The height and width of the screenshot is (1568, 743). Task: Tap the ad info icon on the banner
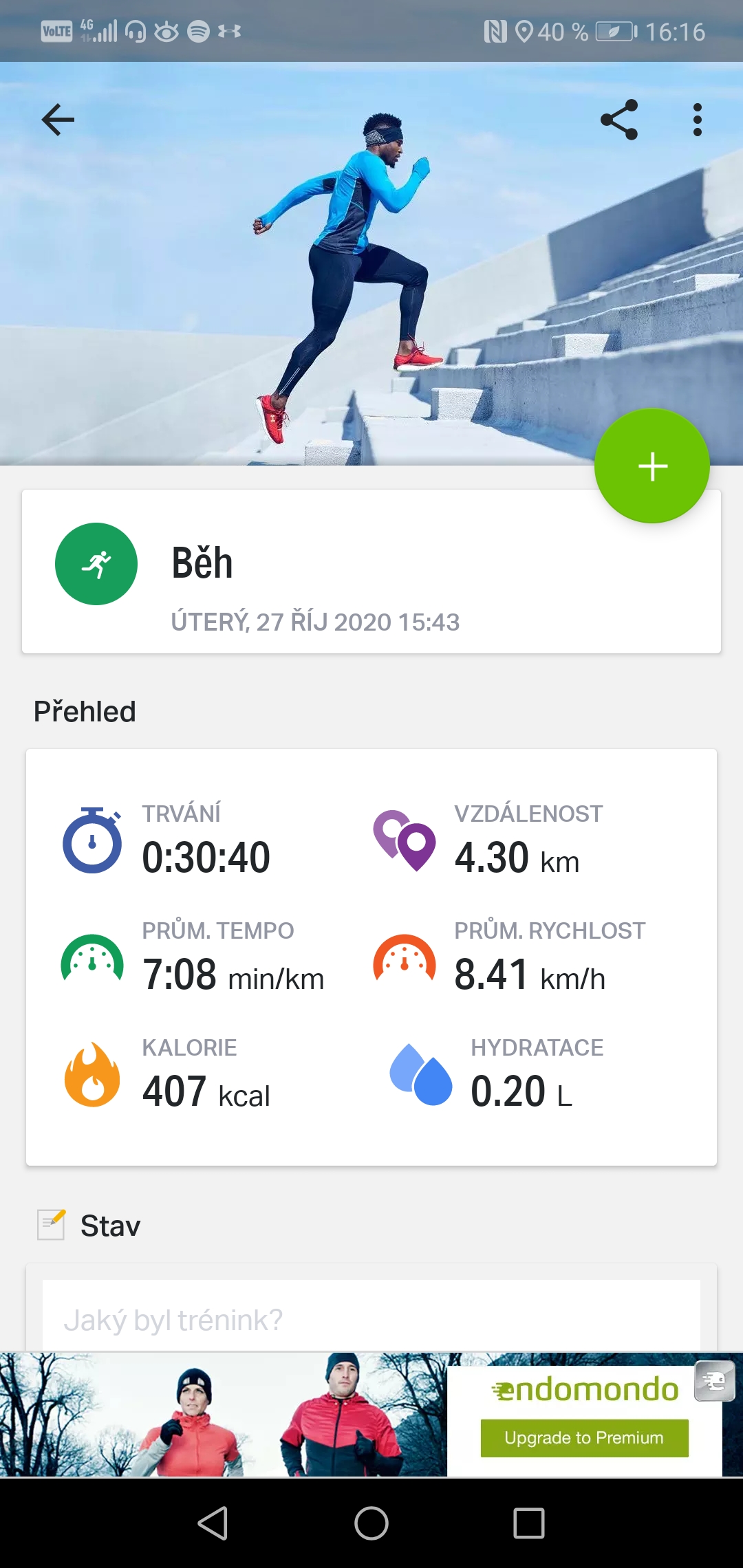715,1381
